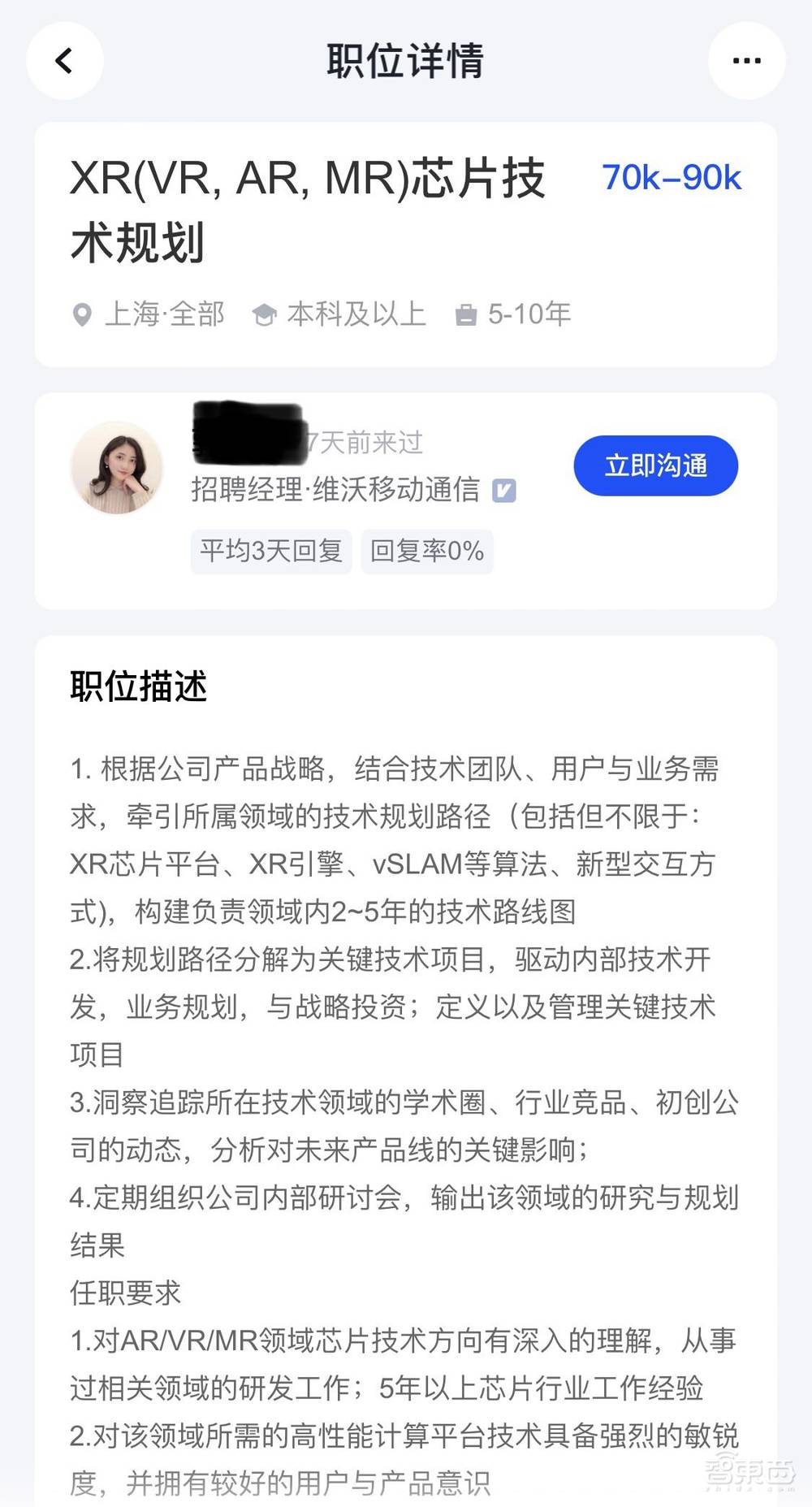
Task: Click the location pin icon beside 上海·全部
Action: (84, 314)
